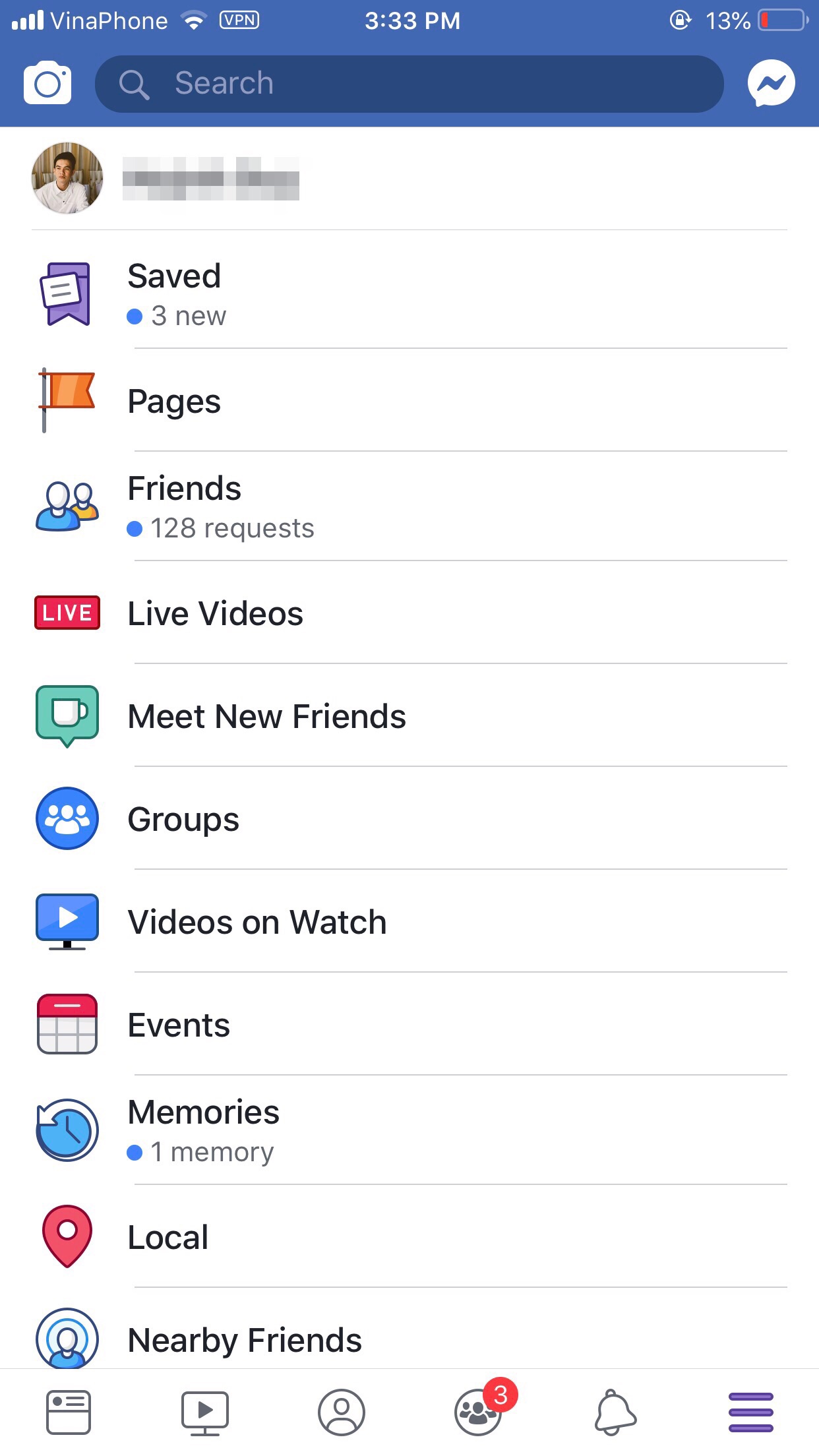This screenshot has width=819, height=1456.
Task: Open Groups from the menu list
Action: pyautogui.click(x=183, y=819)
